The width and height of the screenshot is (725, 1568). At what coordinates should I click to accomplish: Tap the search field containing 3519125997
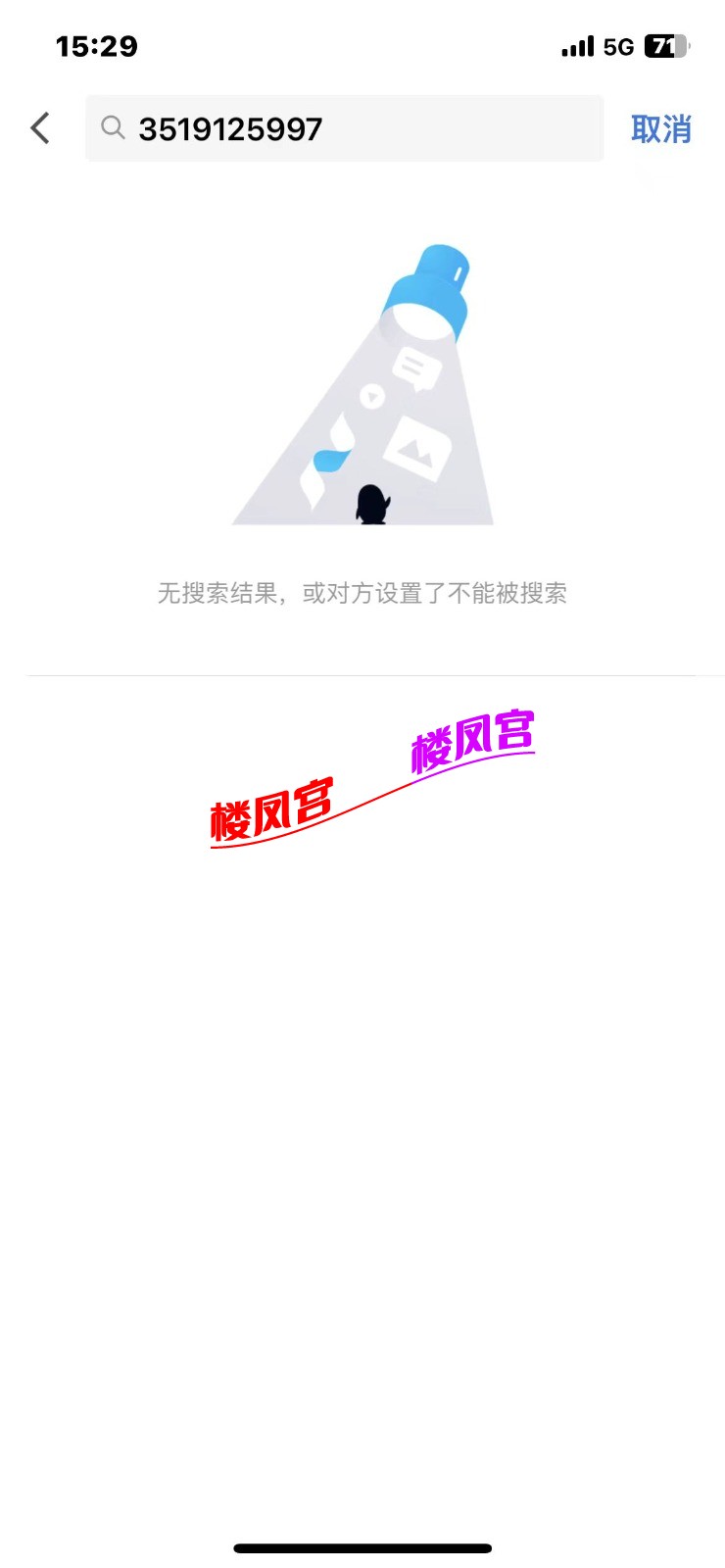click(x=343, y=128)
